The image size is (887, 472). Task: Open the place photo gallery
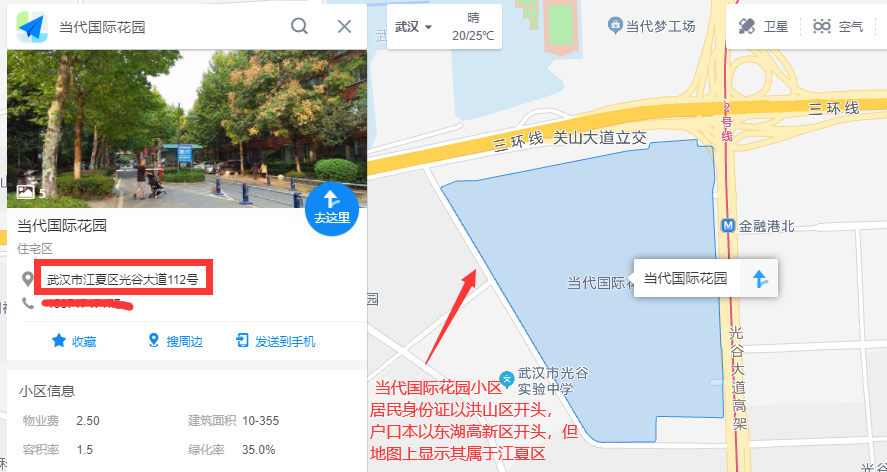(x=32, y=191)
